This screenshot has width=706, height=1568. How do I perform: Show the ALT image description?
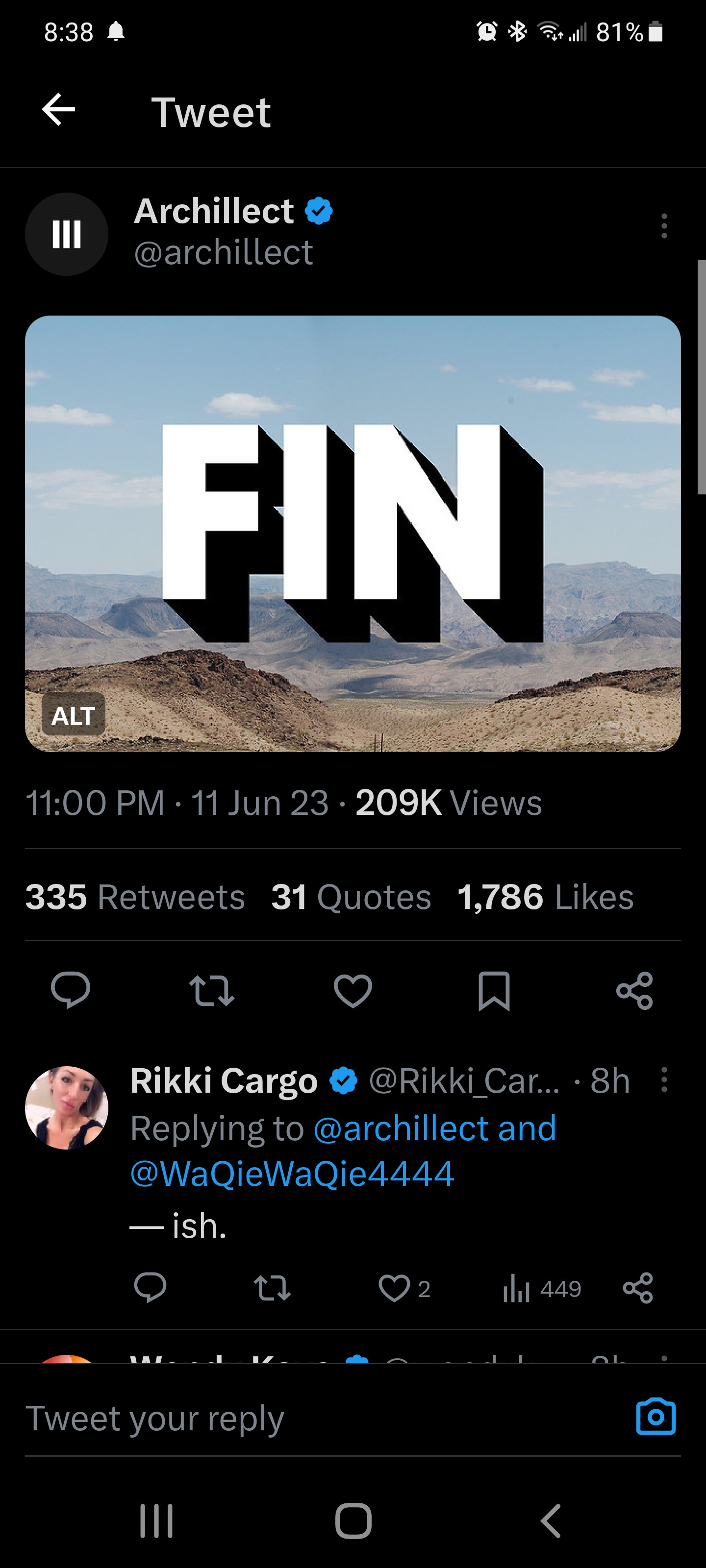[x=73, y=714]
